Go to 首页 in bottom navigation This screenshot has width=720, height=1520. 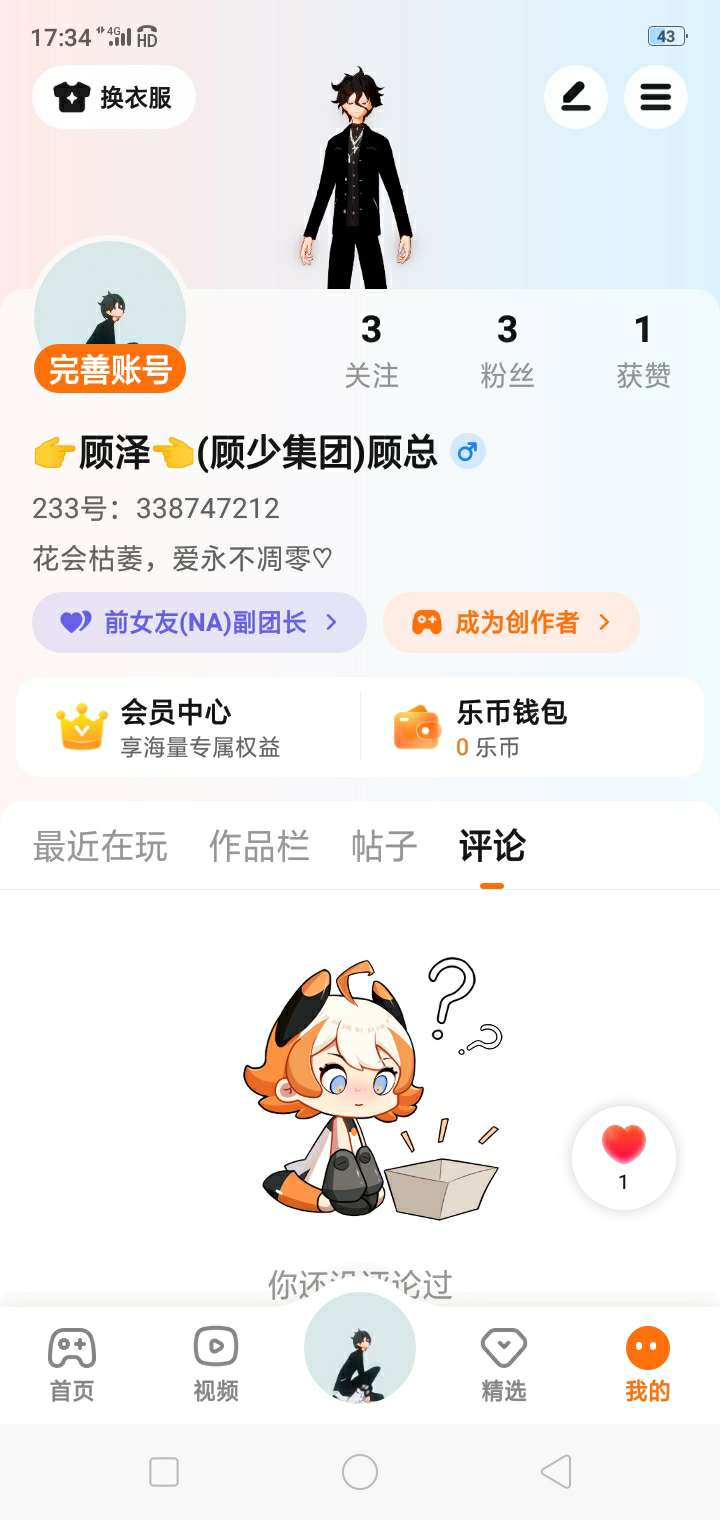[72, 1364]
